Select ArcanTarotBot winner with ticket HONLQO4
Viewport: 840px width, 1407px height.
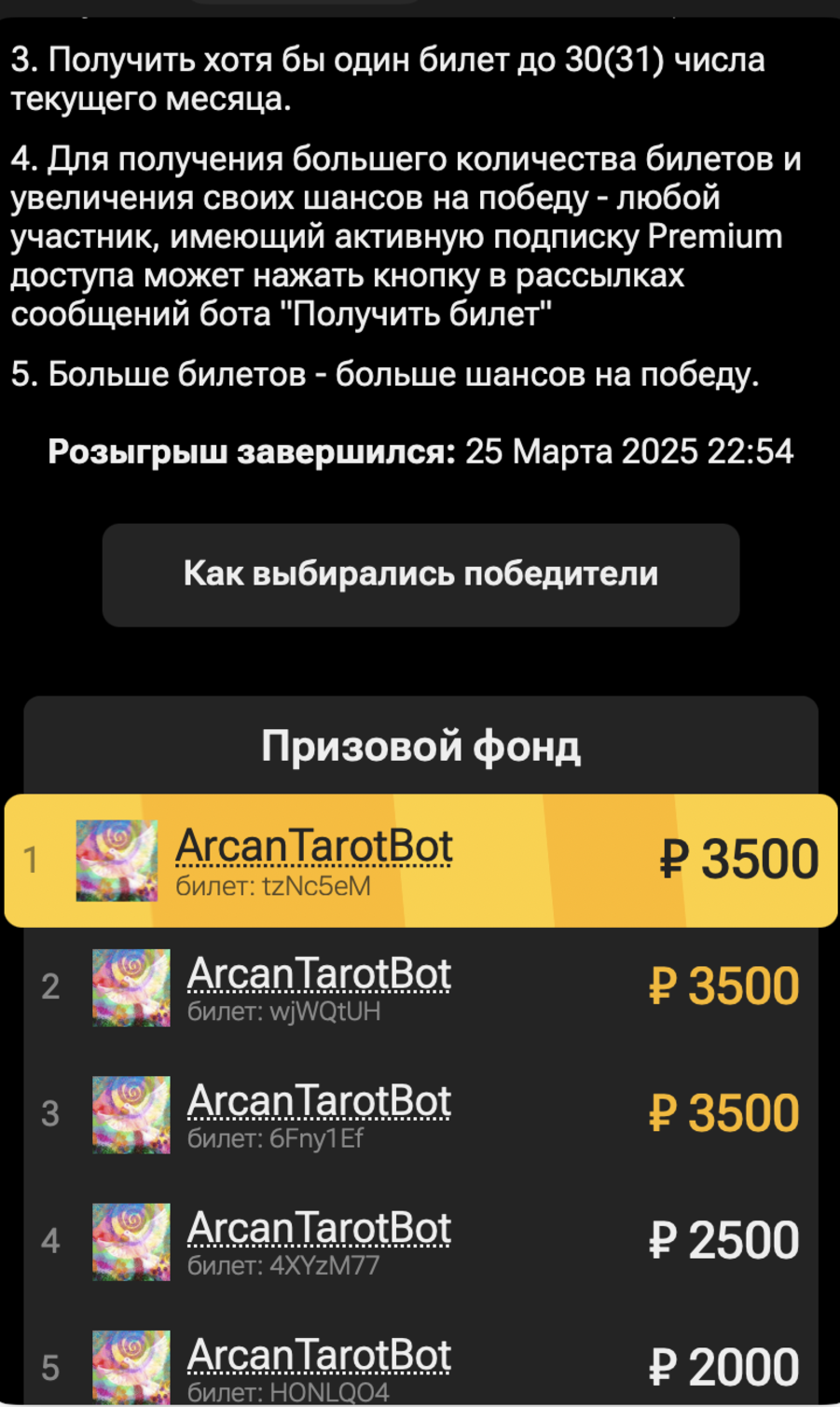click(x=319, y=1354)
